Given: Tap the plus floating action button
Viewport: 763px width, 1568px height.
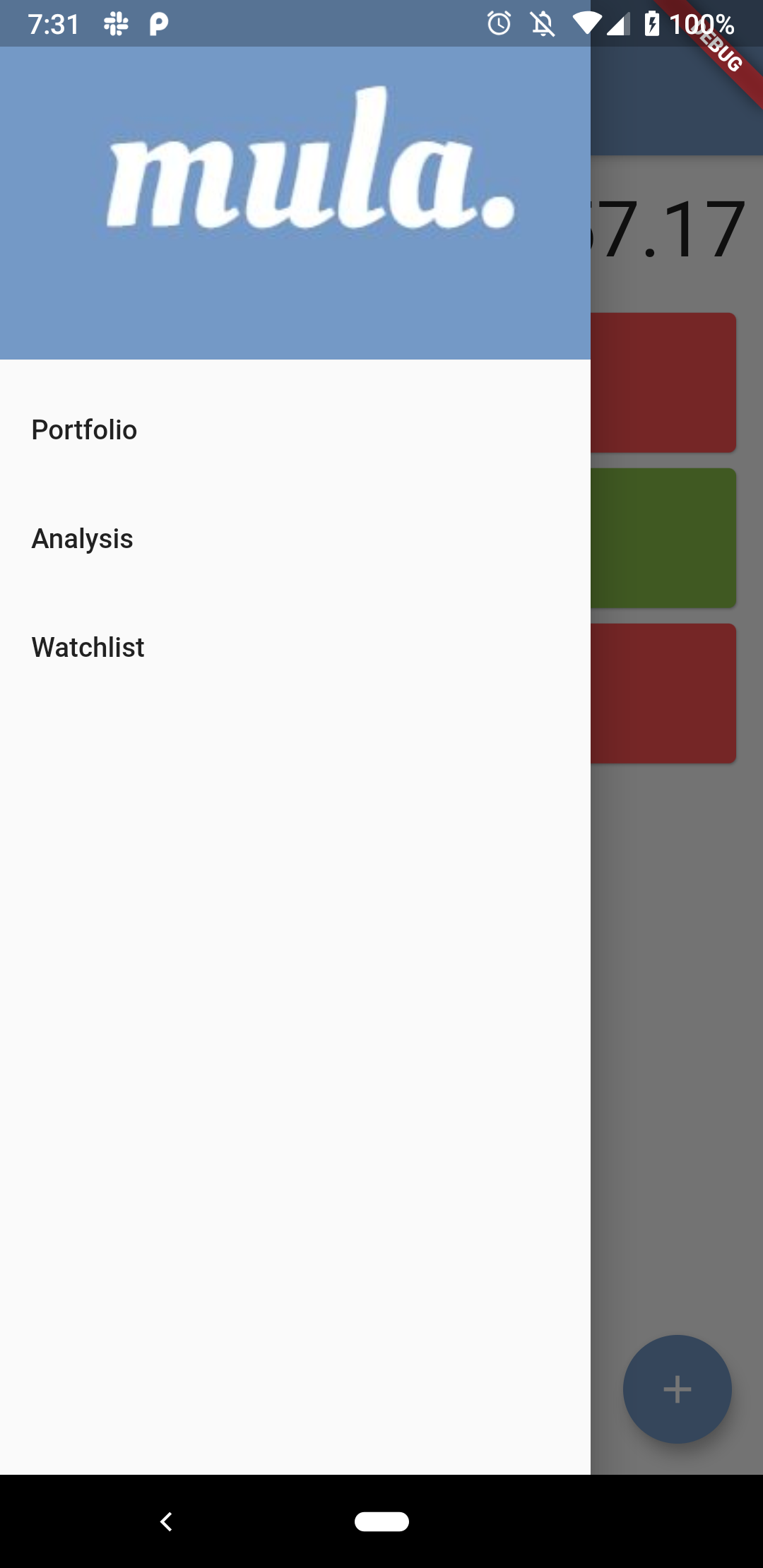Looking at the screenshot, I should pyautogui.click(x=677, y=1389).
